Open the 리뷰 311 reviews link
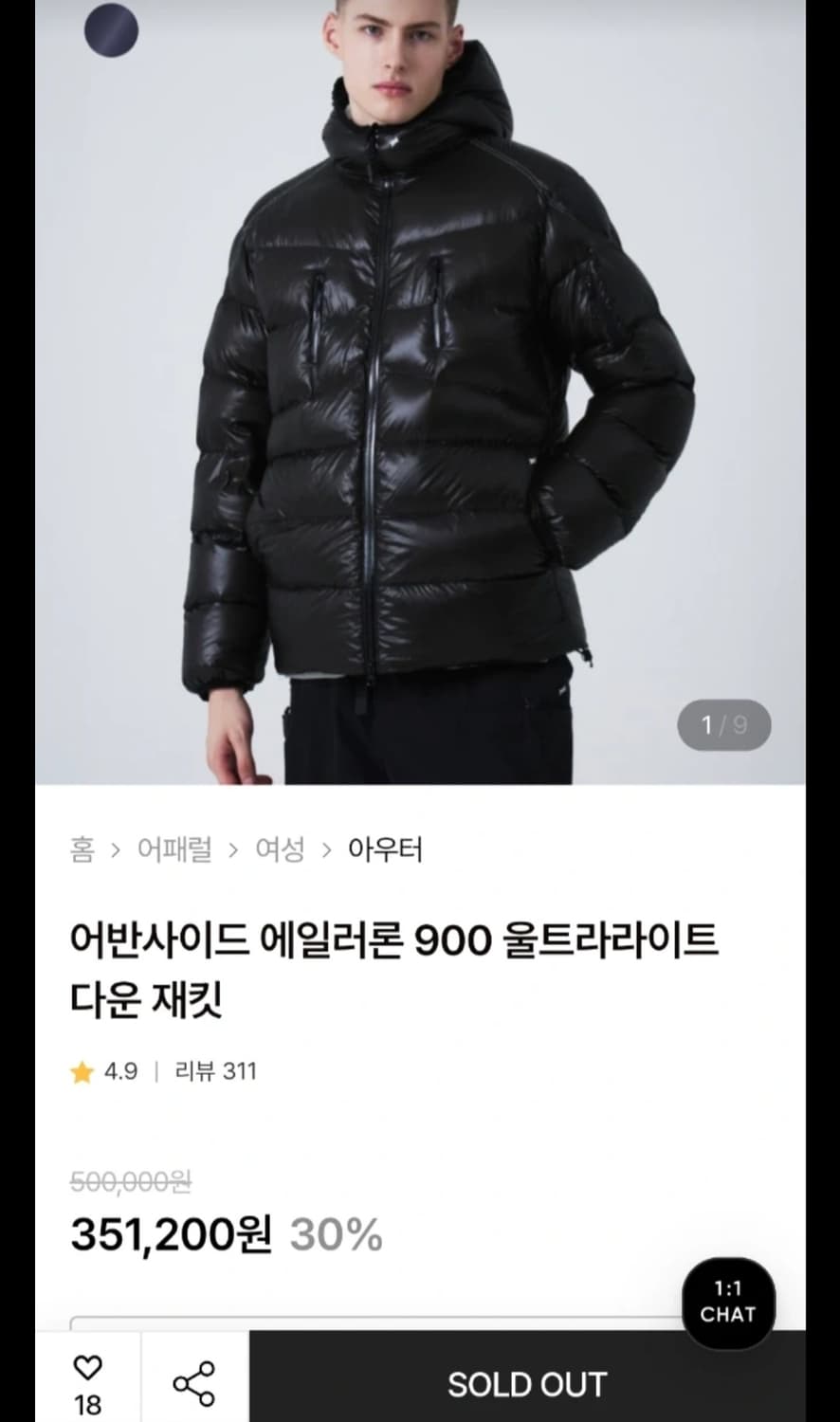This screenshot has width=840, height=1422. 213,1070
